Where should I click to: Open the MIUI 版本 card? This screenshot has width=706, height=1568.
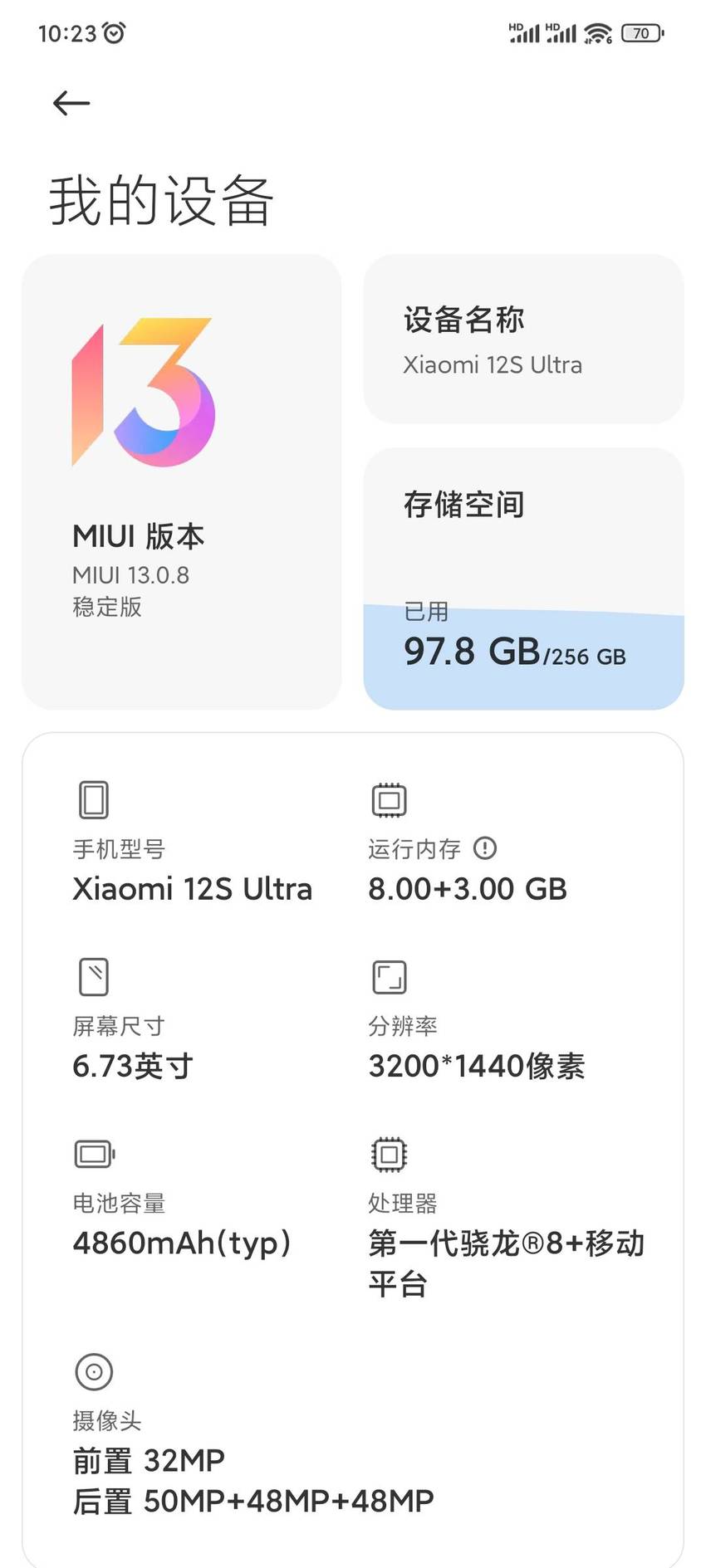182,482
